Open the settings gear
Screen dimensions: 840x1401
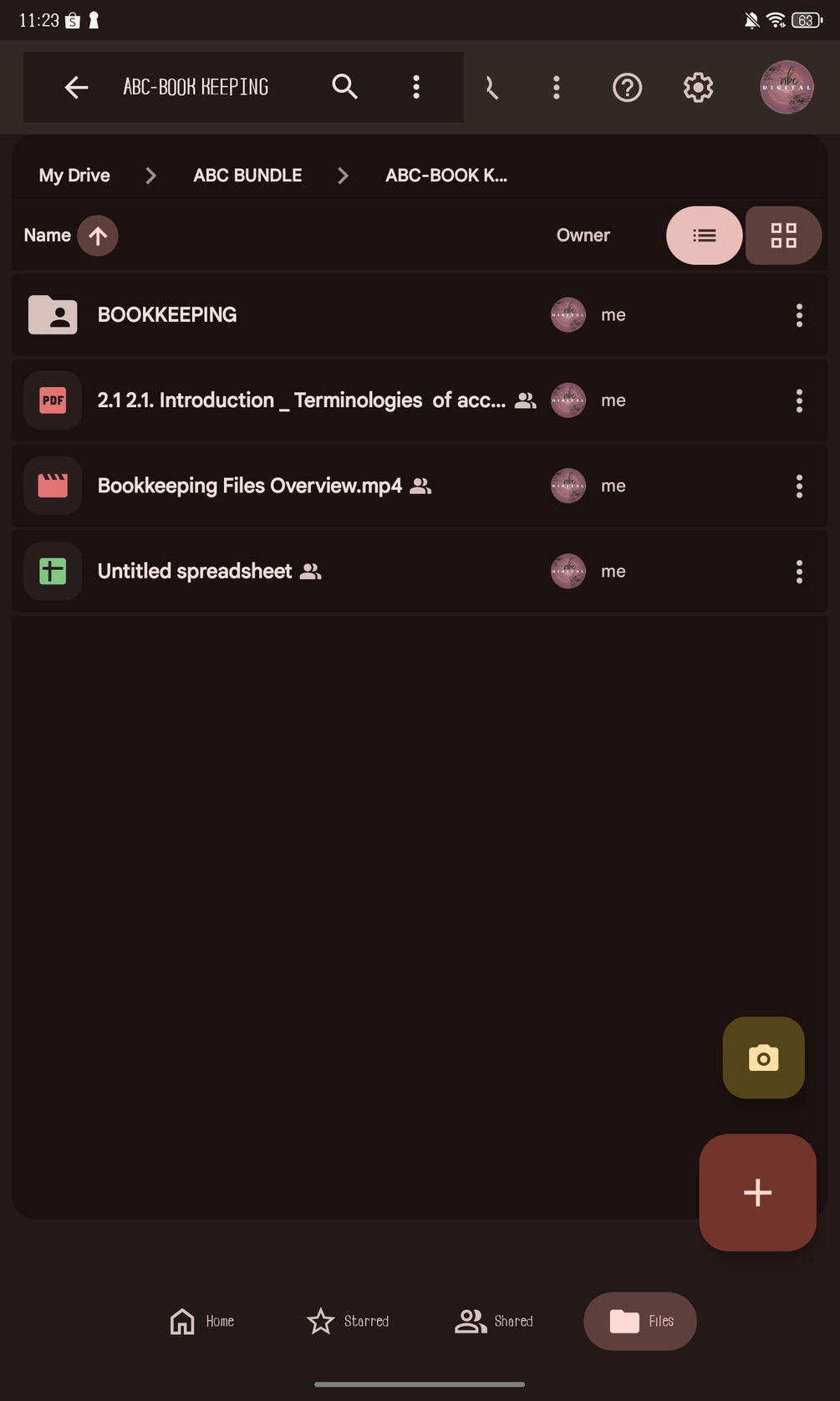[x=698, y=87]
